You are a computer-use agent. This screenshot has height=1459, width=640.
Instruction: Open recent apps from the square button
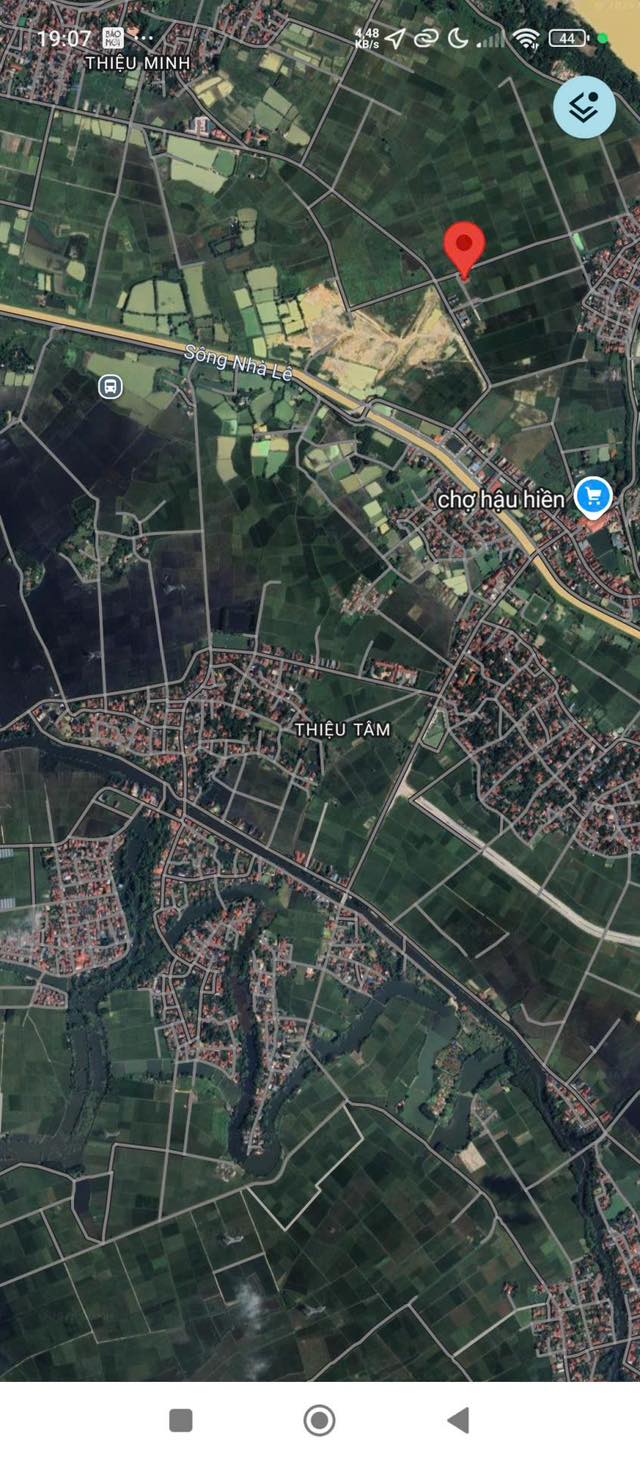pos(181,1419)
